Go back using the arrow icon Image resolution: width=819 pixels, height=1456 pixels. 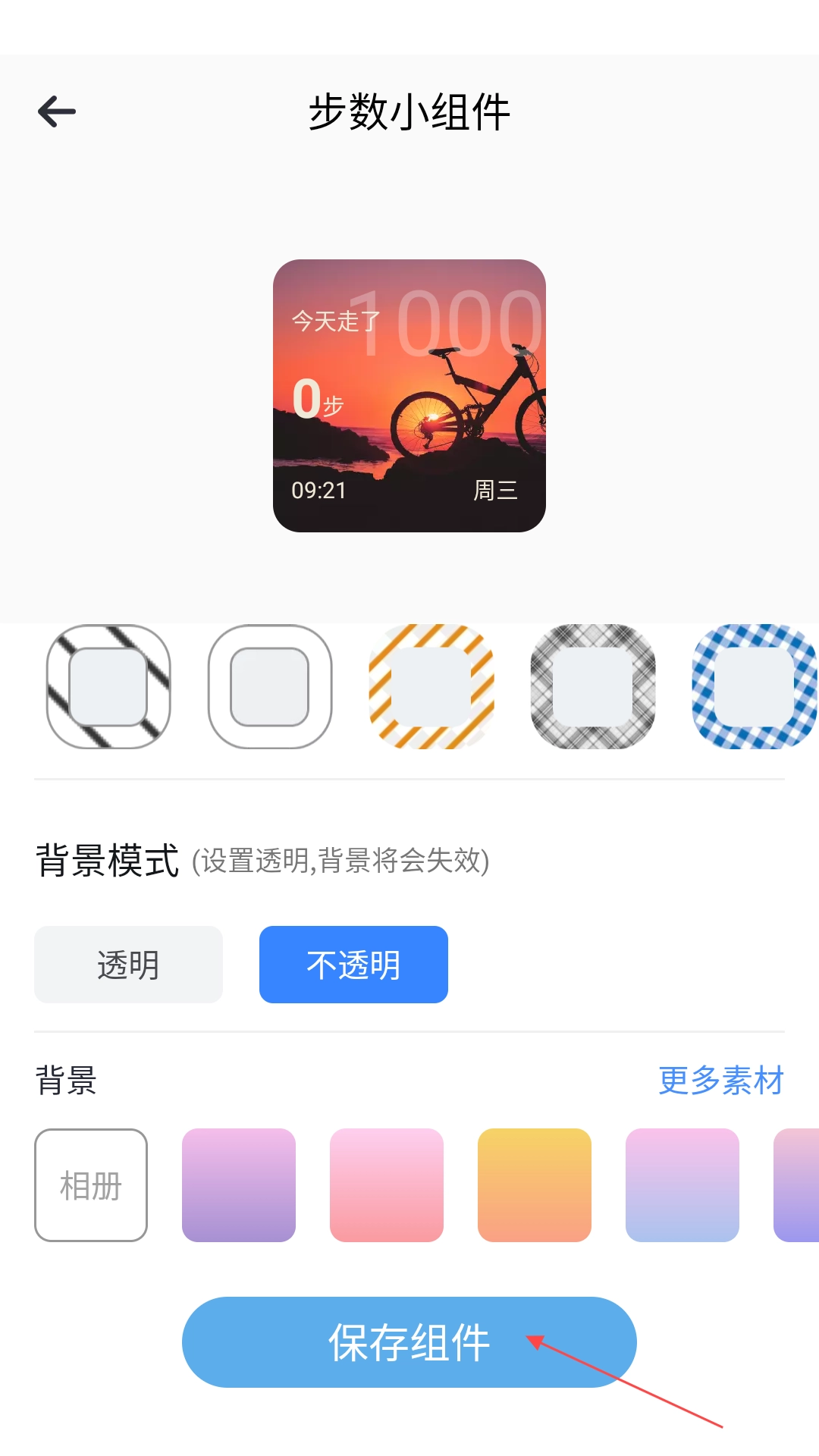[57, 111]
